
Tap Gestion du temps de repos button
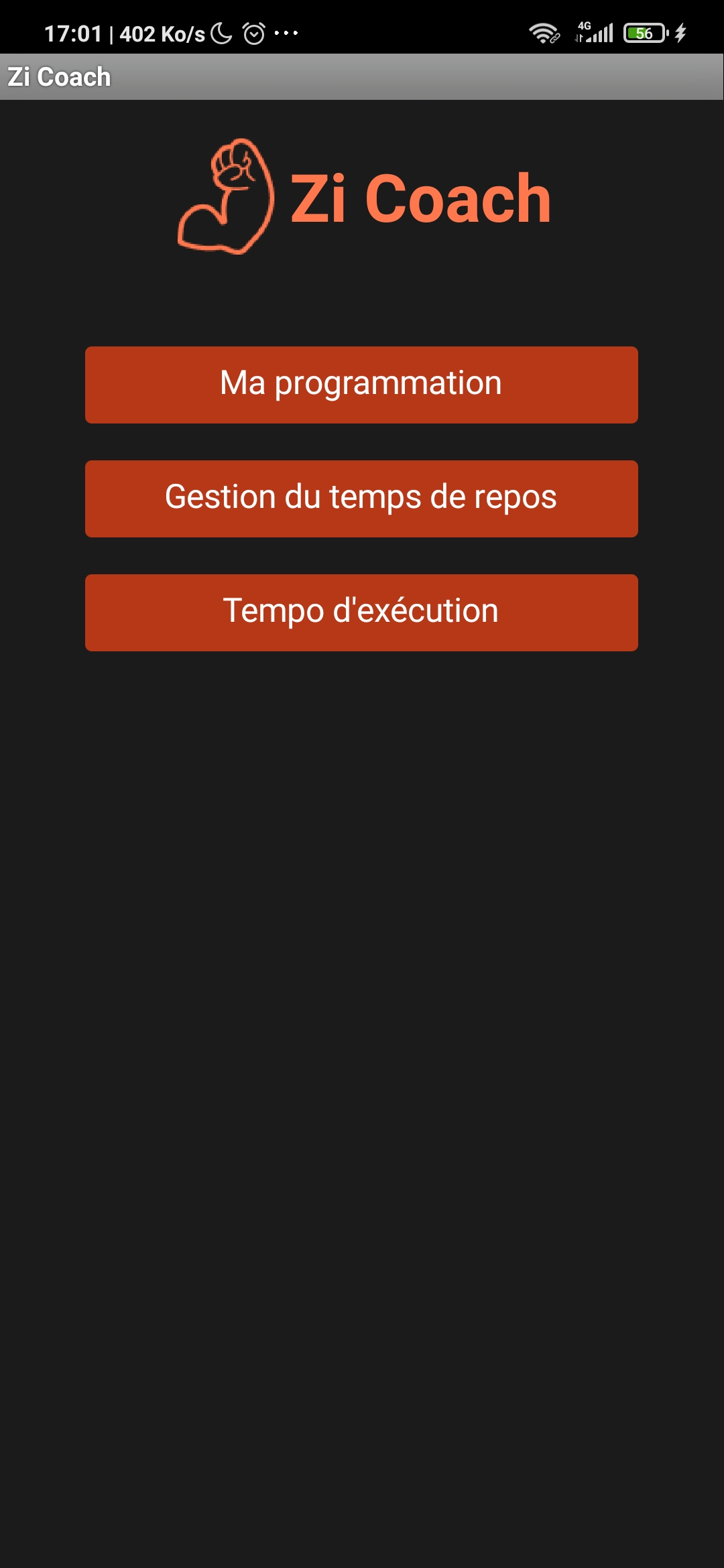361,499
